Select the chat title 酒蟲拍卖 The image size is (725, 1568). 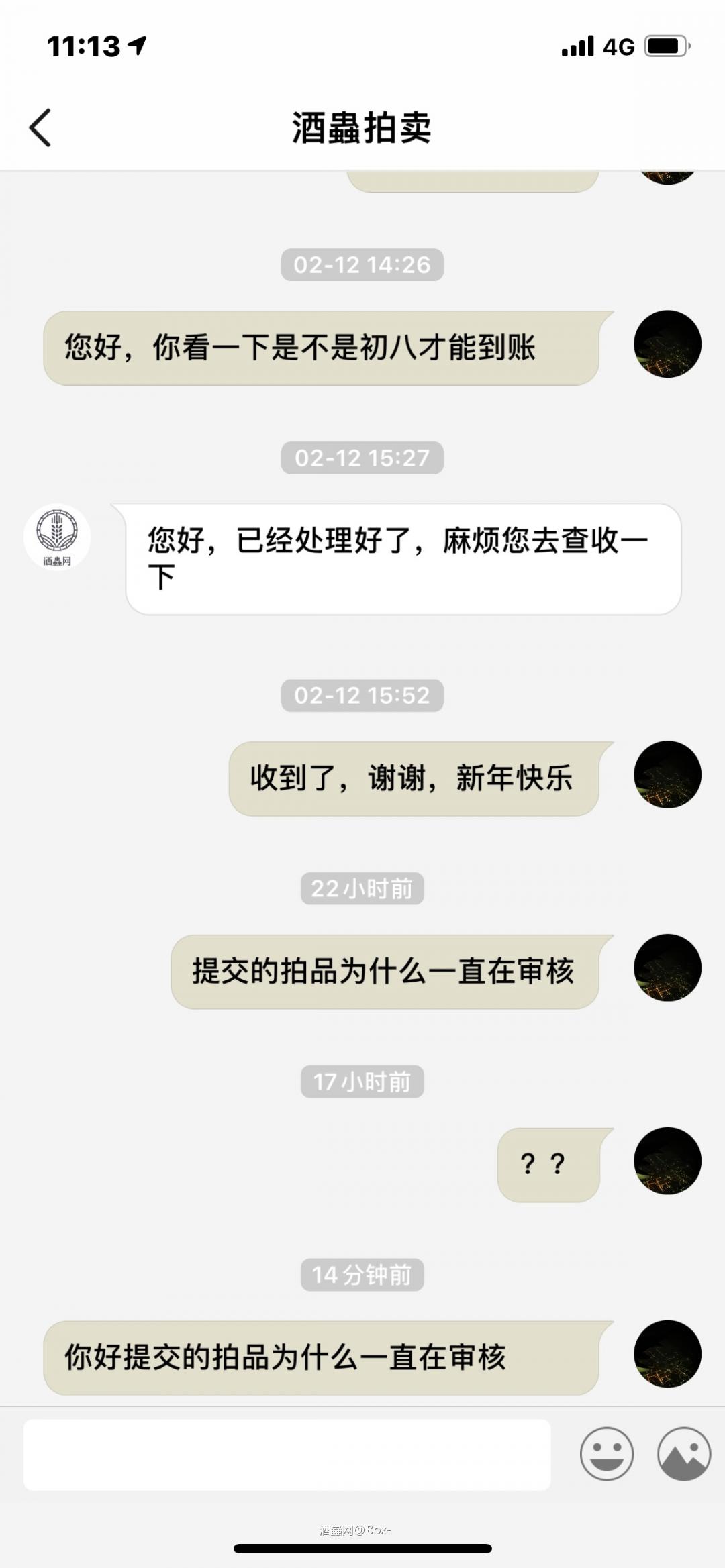(362, 127)
